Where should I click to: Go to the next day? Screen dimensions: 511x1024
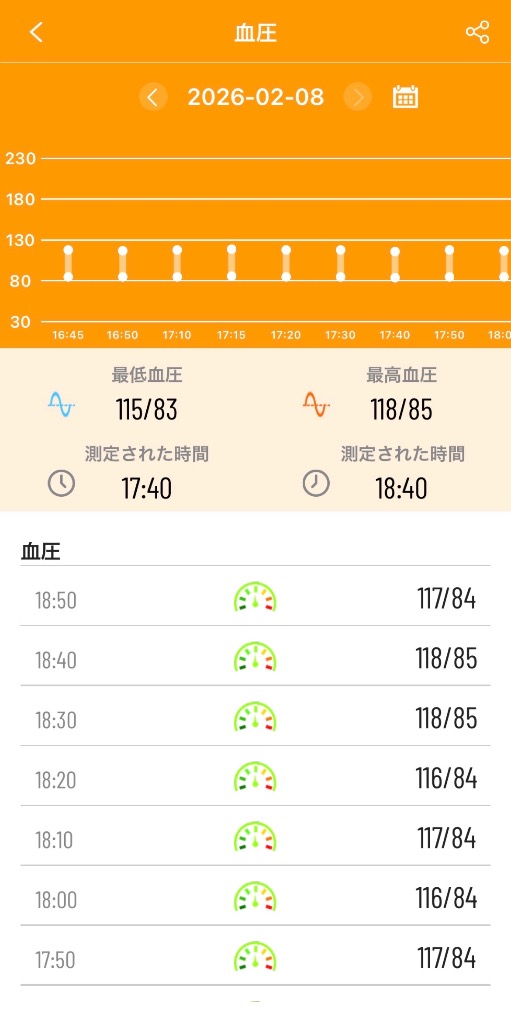pyautogui.click(x=357, y=97)
